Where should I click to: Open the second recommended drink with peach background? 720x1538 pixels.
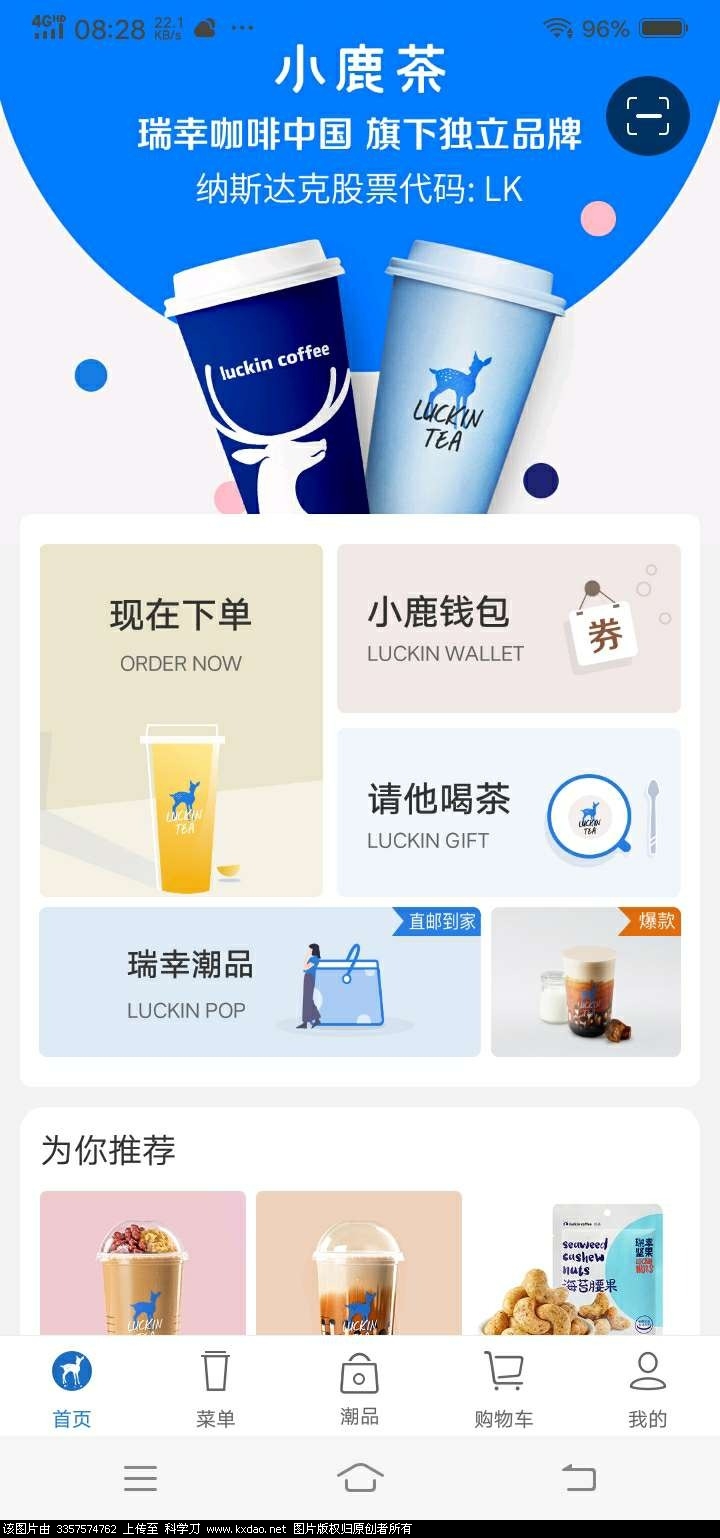coord(359,1265)
